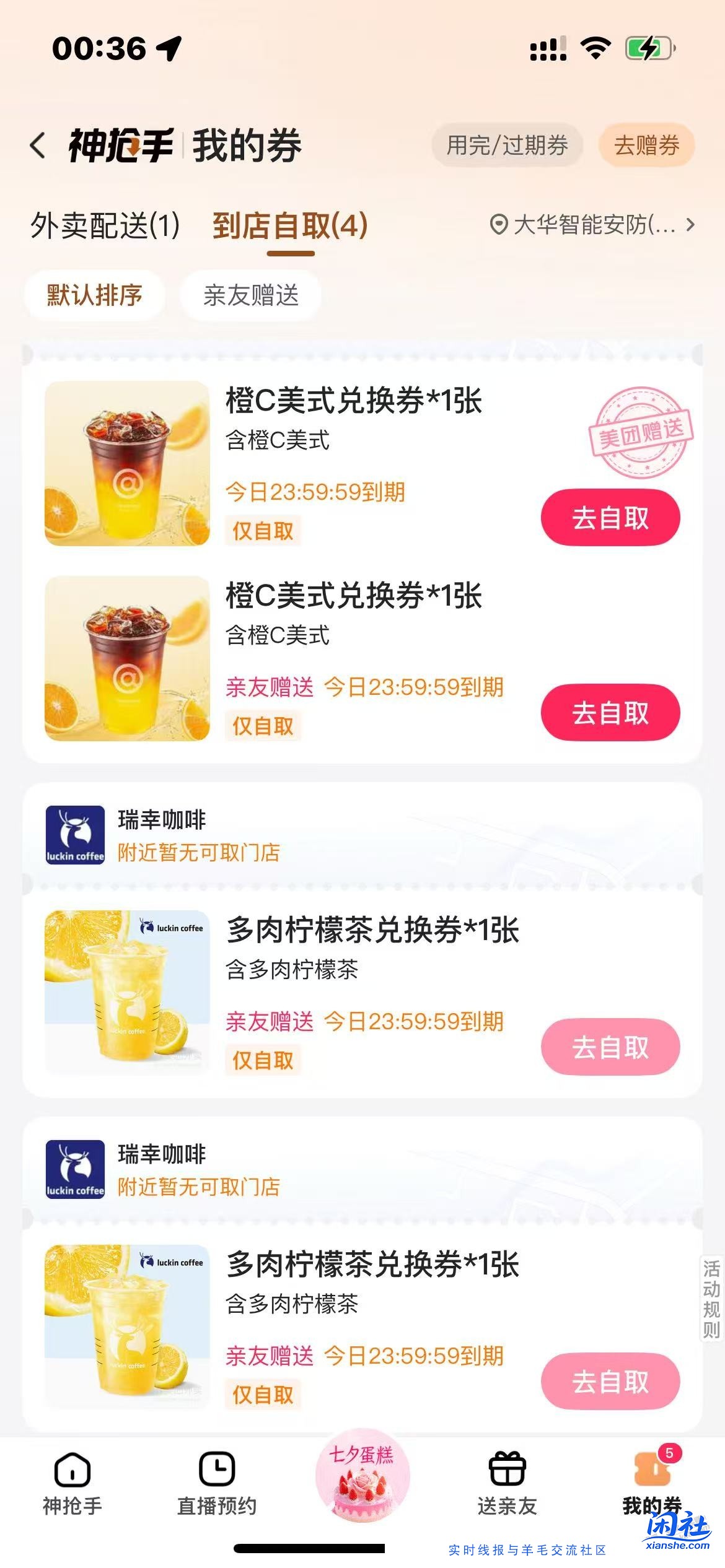Viewport: 725px width, 1568px height.
Task: Tap the luckin coffee logo on first 瑞幸咖啡 card
Action: 77,835
